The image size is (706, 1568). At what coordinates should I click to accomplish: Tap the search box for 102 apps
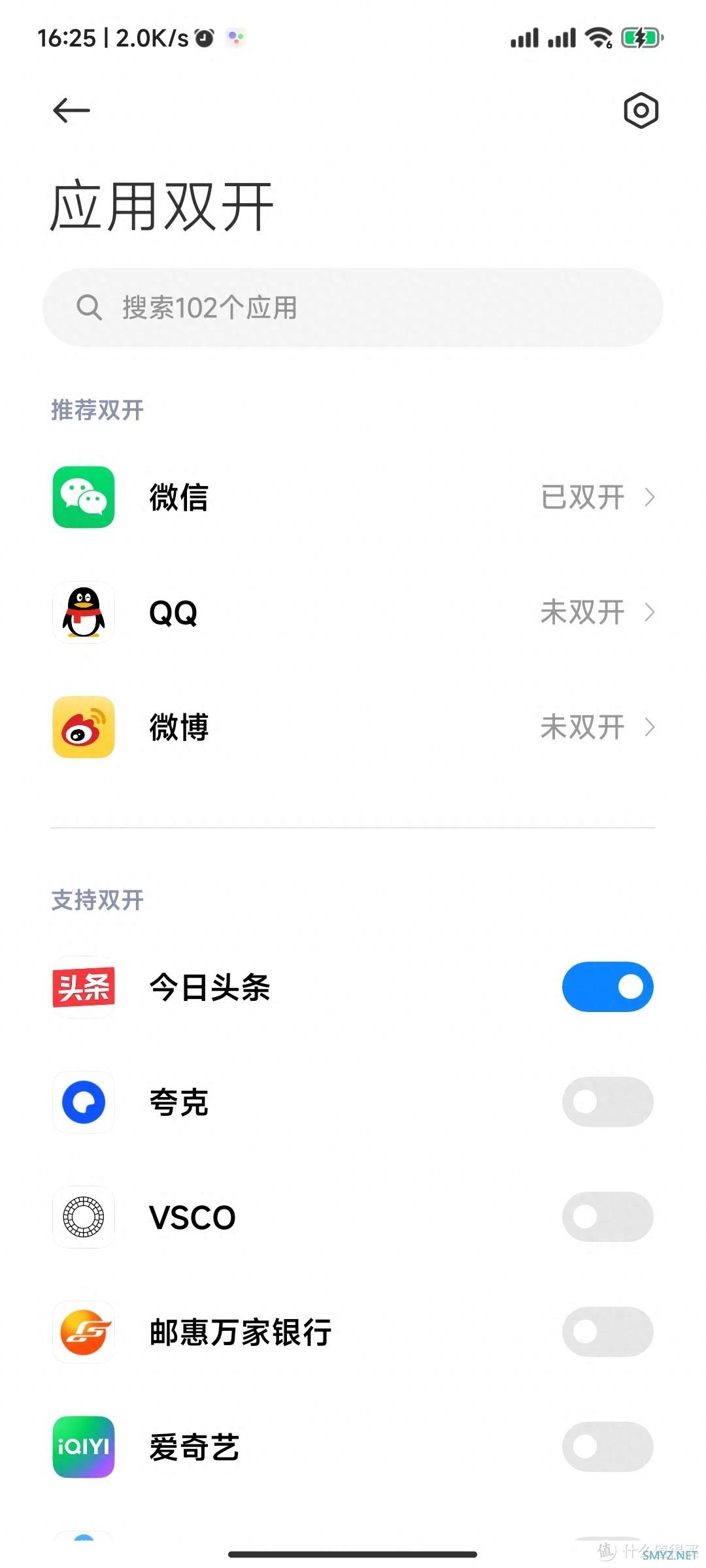pyautogui.click(x=353, y=307)
